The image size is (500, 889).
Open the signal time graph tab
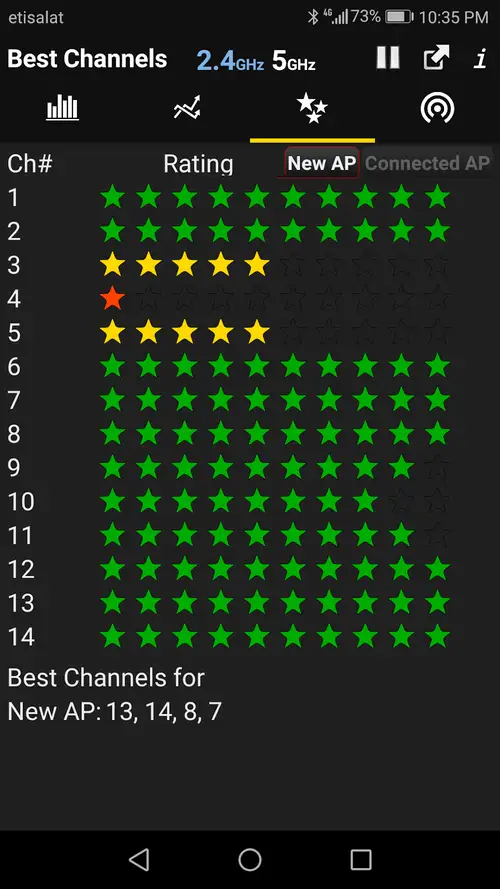coord(187,108)
